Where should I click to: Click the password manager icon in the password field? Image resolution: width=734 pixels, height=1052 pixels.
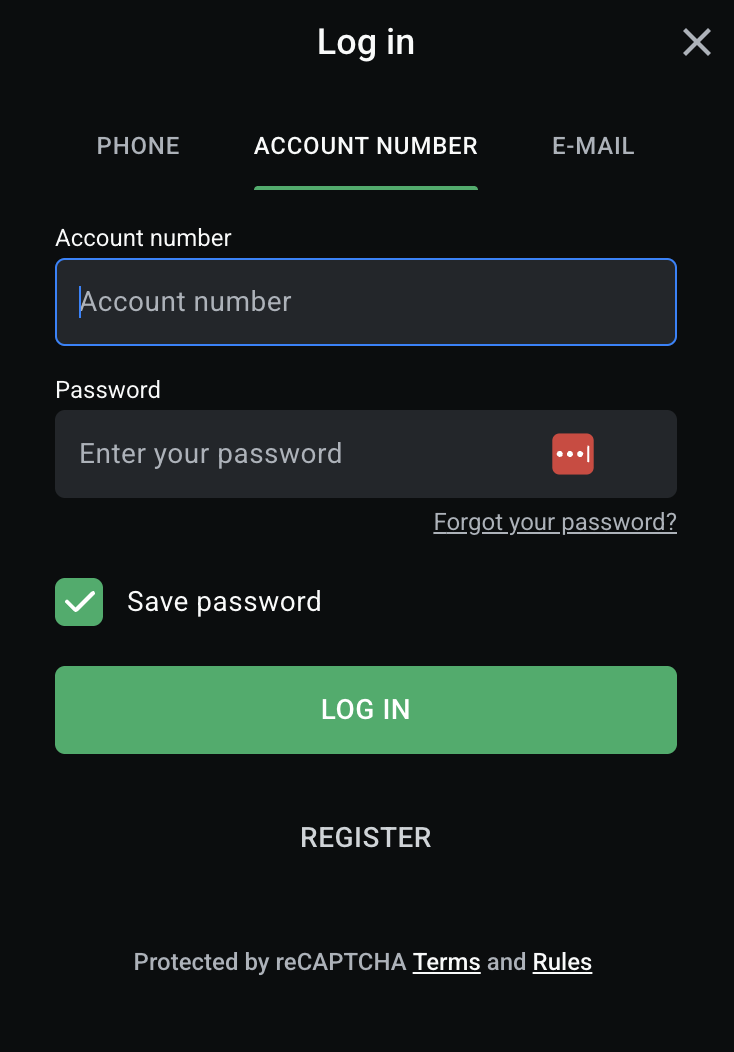pos(573,454)
